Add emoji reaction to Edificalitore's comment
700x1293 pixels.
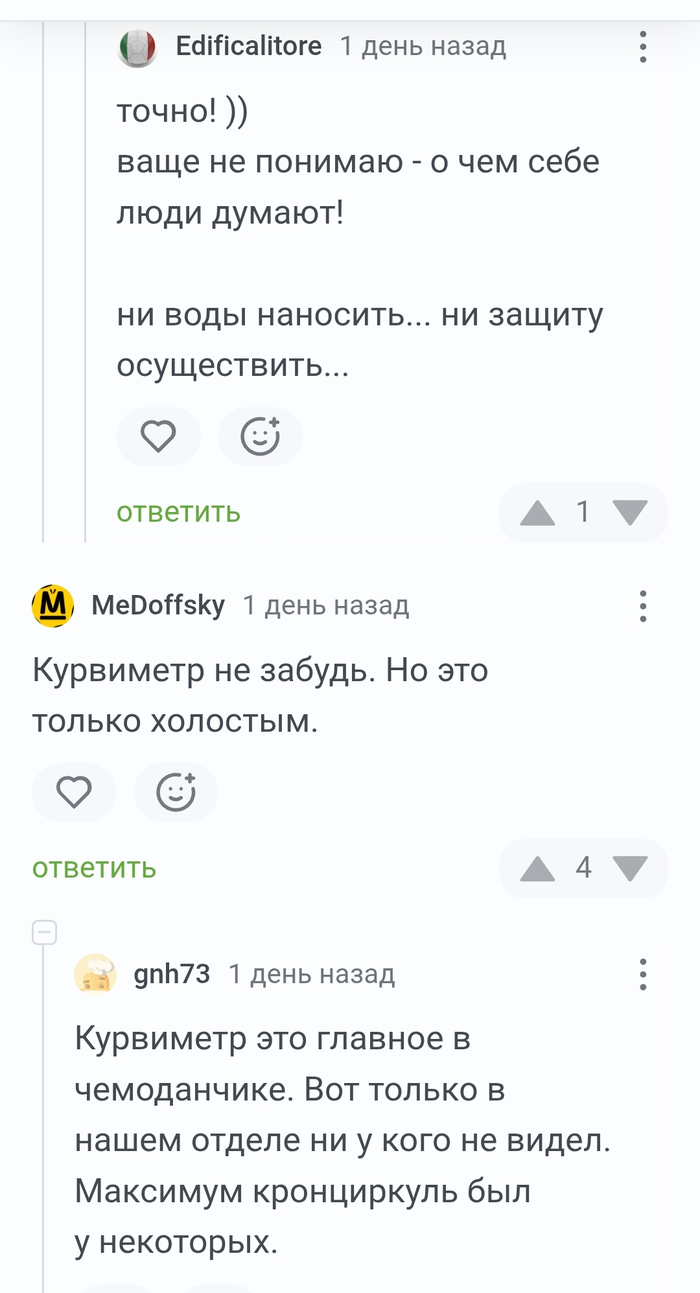point(260,436)
